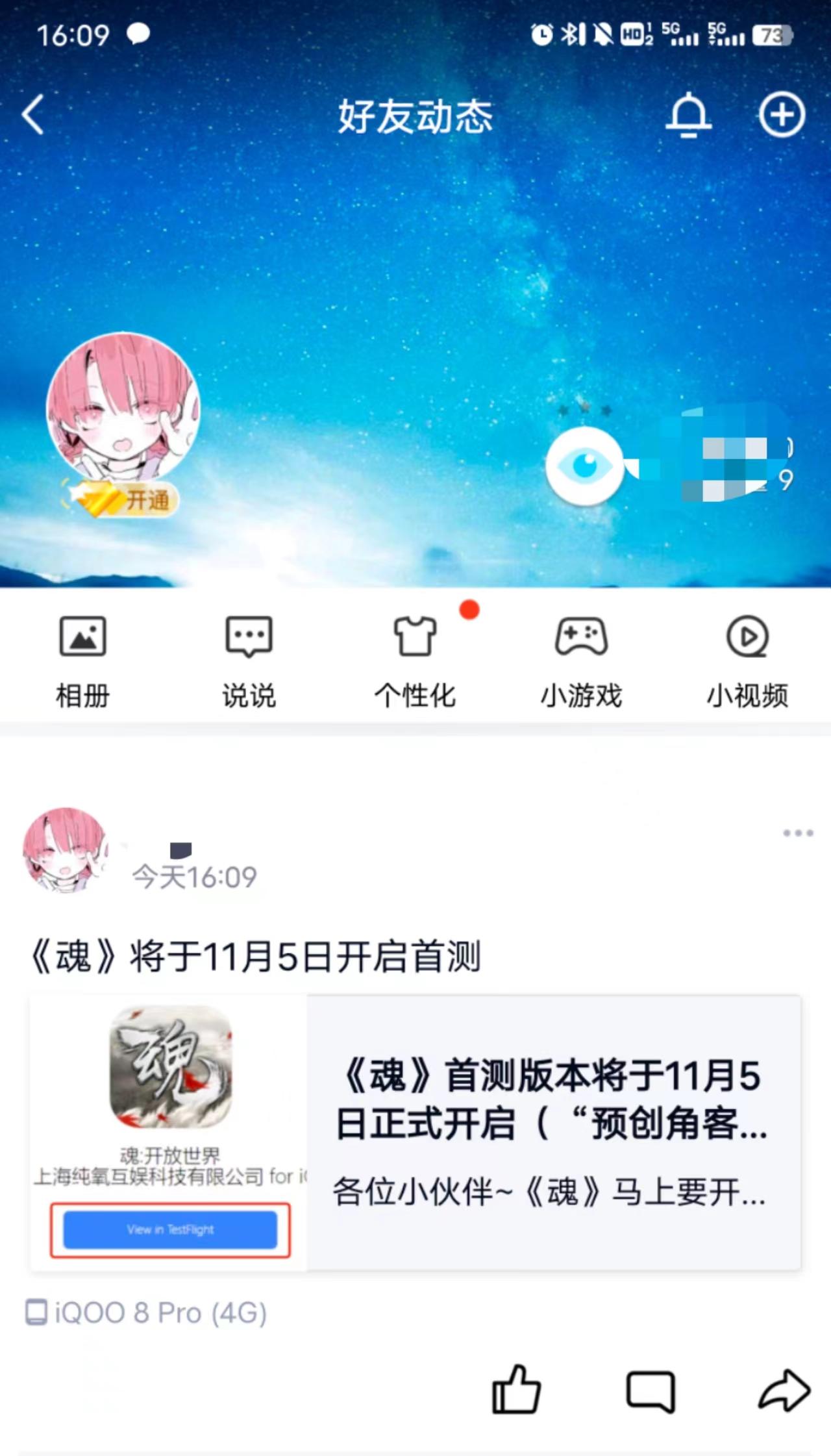
Task: Open the 个性化 customization section
Action: tap(415, 659)
